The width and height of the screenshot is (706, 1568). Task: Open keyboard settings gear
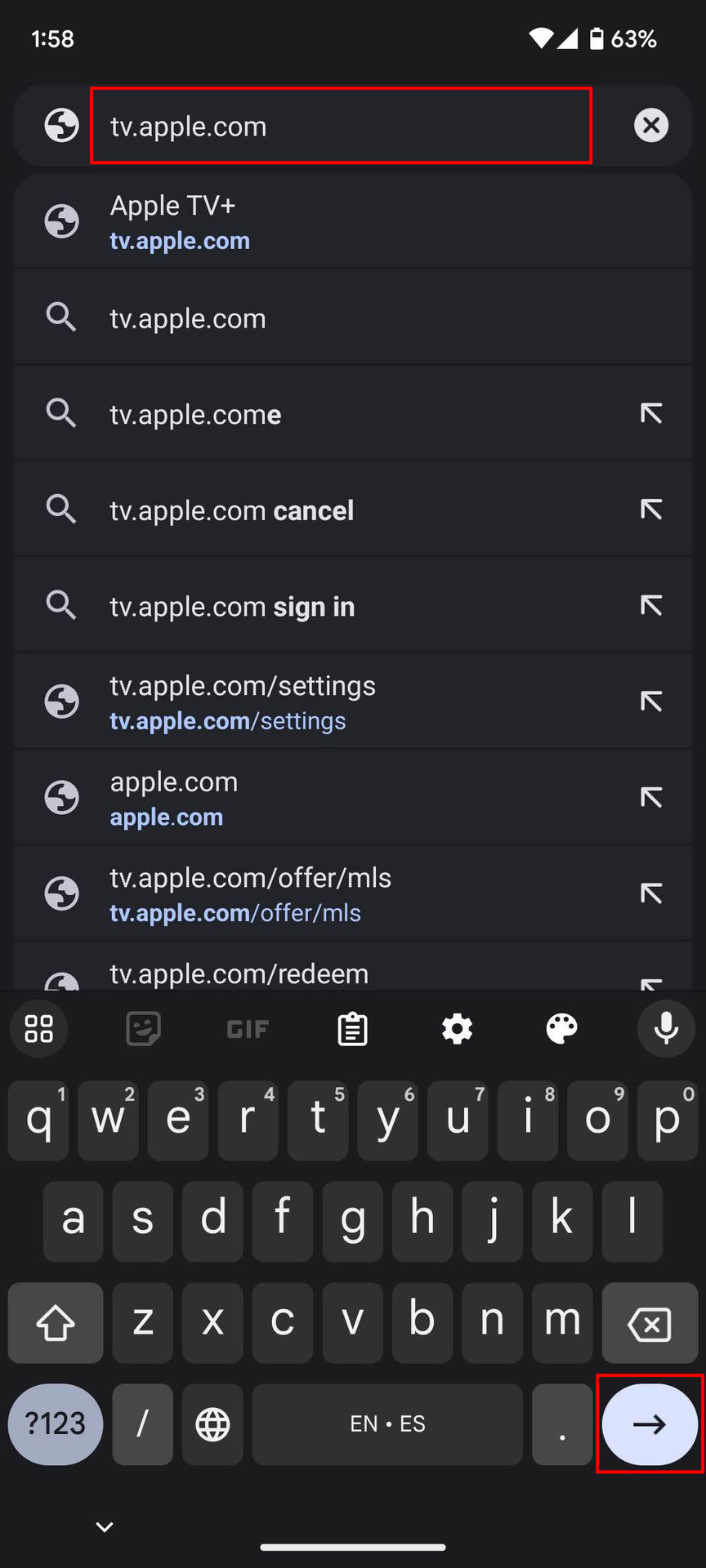[x=457, y=1029]
